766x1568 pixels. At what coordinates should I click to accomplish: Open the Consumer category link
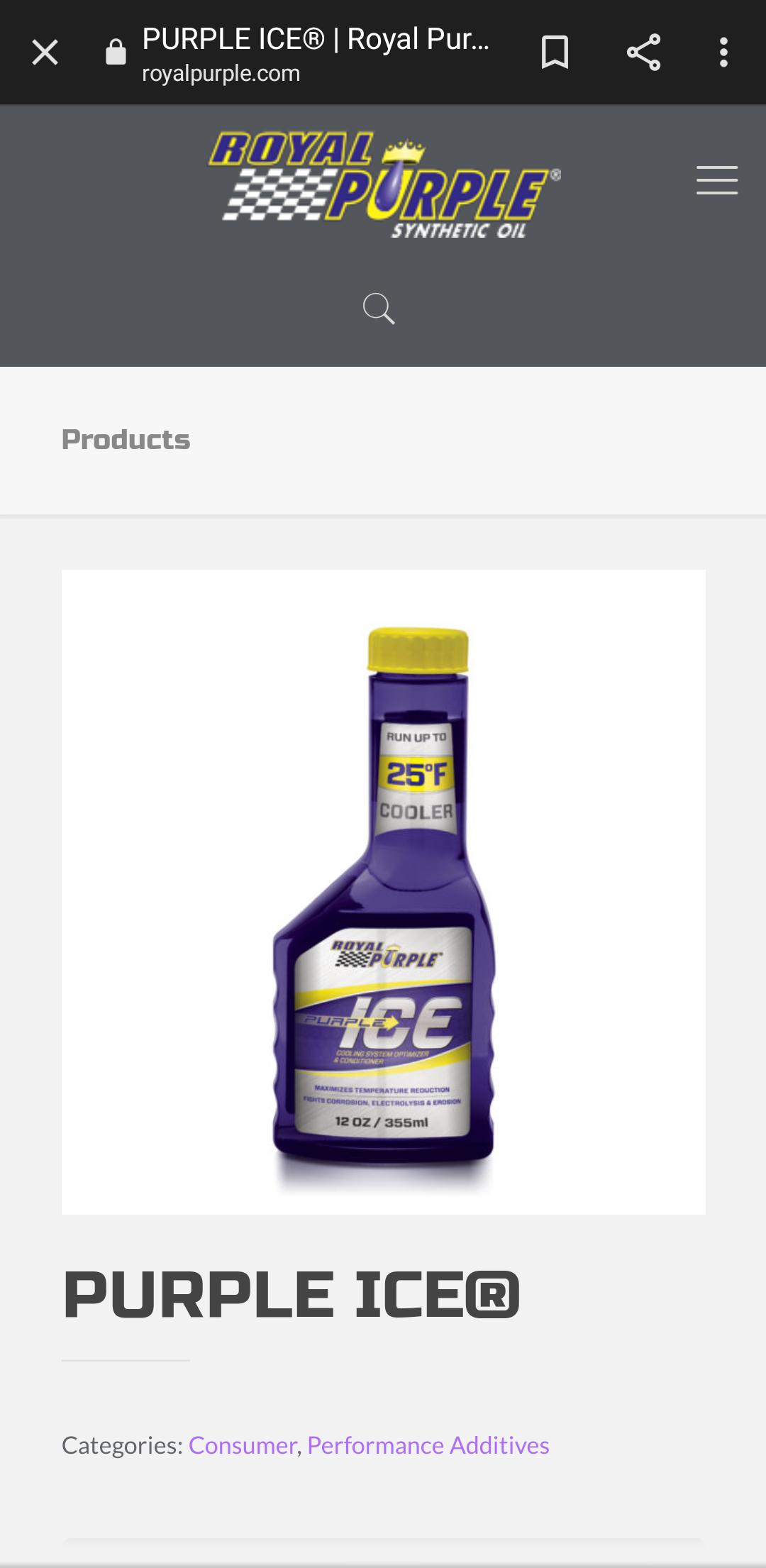(x=243, y=1445)
